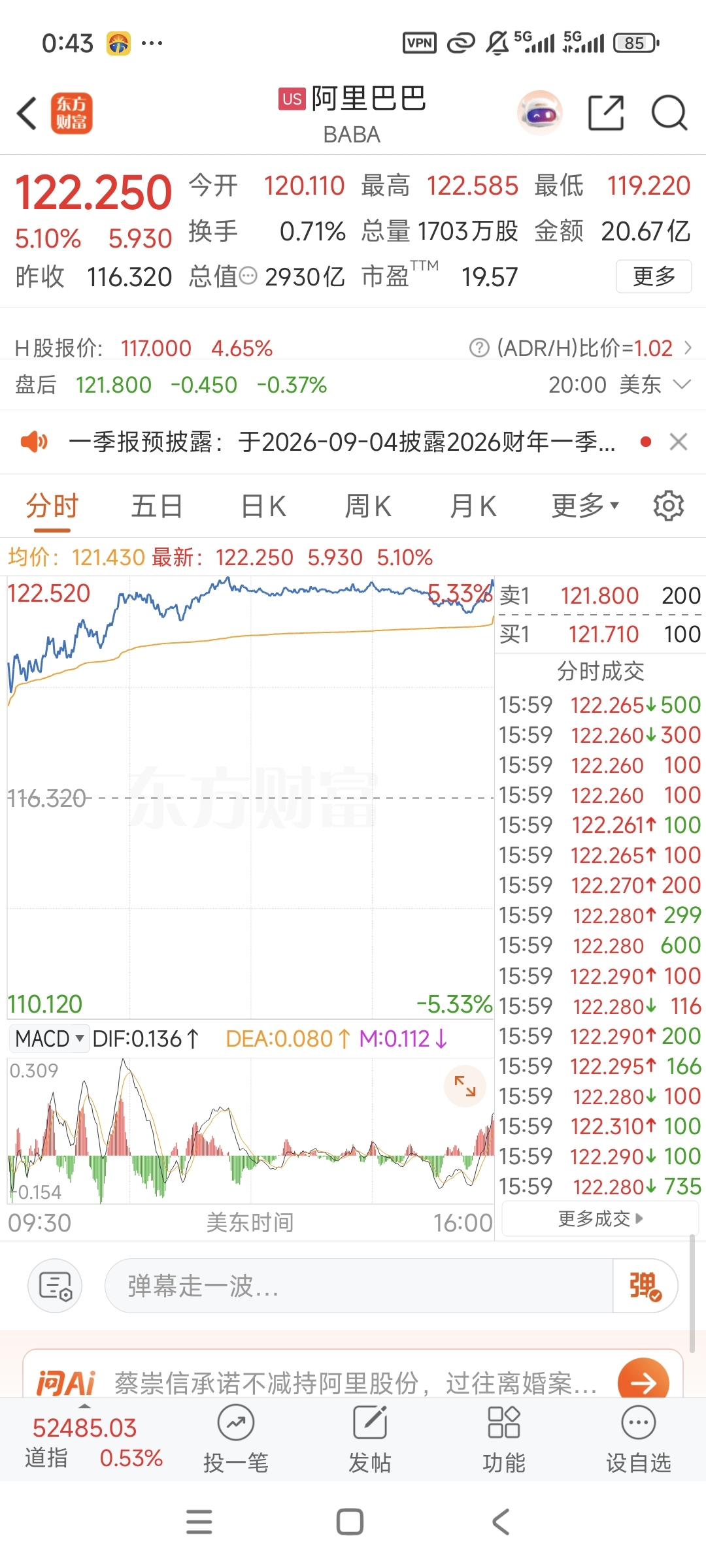Switch to the 周K chart tab
Screen dimensions: 706x1568
[x=368, y=506]
